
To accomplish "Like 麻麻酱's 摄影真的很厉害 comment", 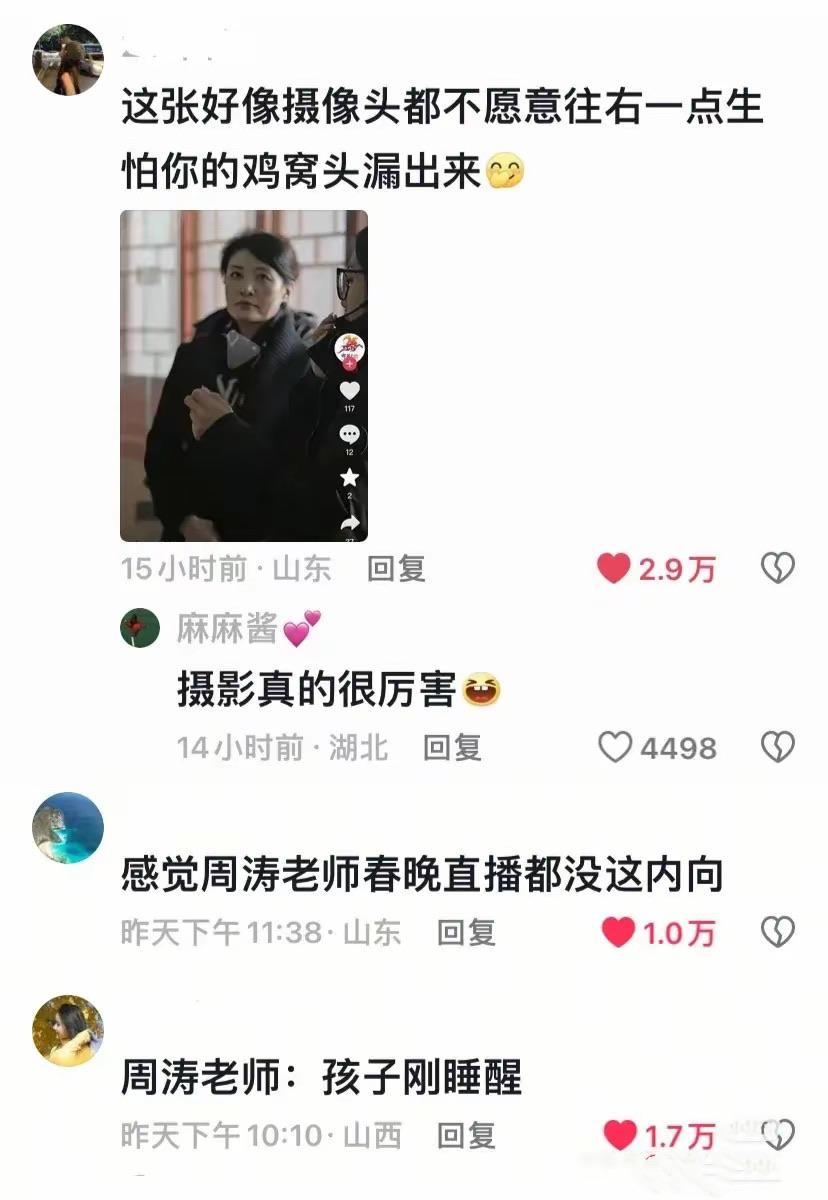I will 615,747.
